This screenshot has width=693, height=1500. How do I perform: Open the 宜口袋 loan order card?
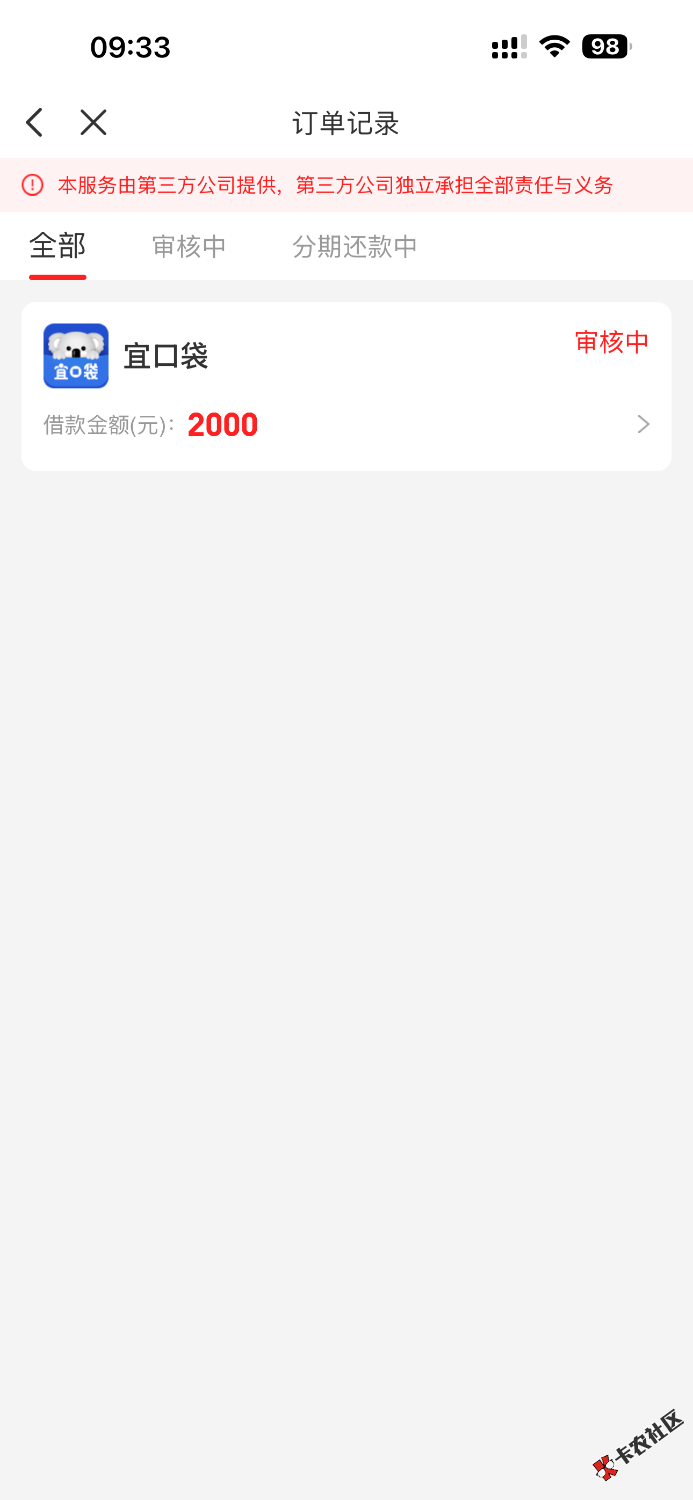tap(346, 386)
